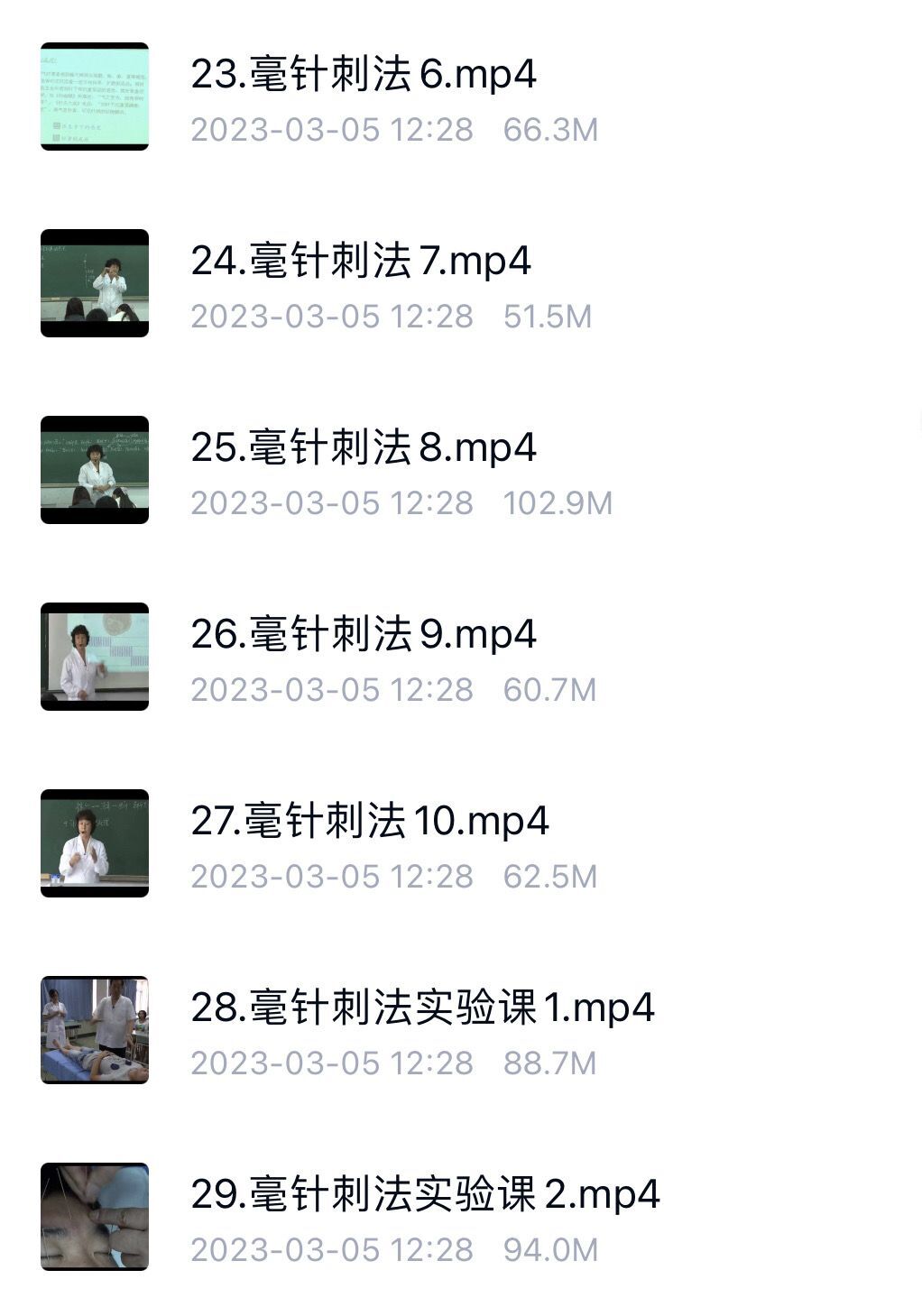Open 26.毫针刺法9.mp4 video file
The width and height of the screenshot is (922, 1316).
point(364,635)
